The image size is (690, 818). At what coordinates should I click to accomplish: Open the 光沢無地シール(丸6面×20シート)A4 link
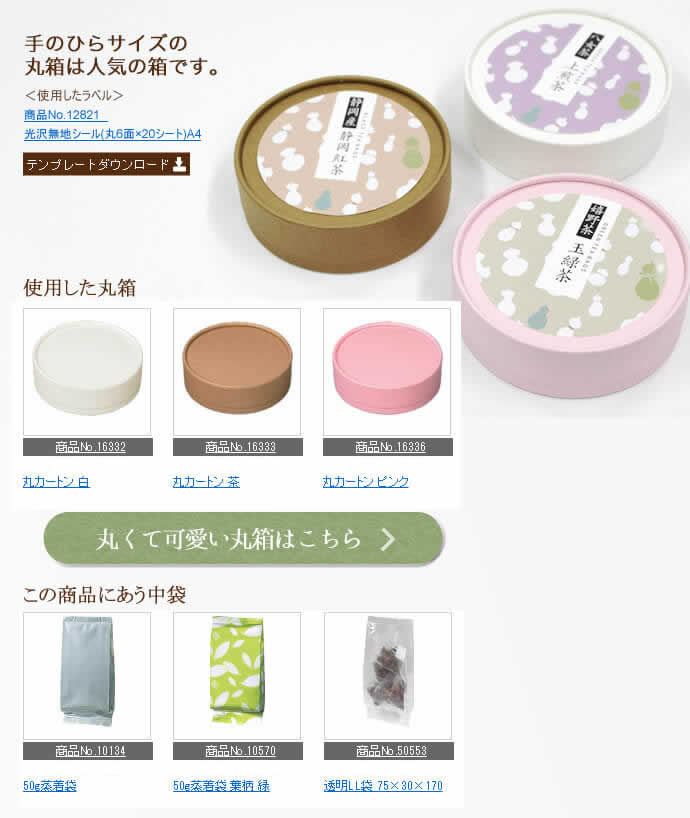(x=112, y=133)
